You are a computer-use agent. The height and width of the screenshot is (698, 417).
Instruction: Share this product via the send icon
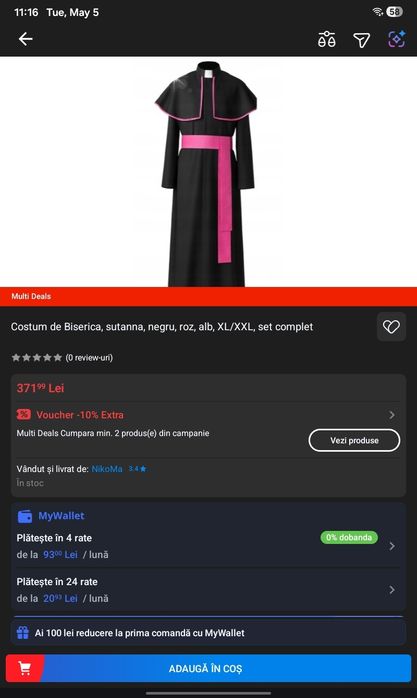point(361,40)
